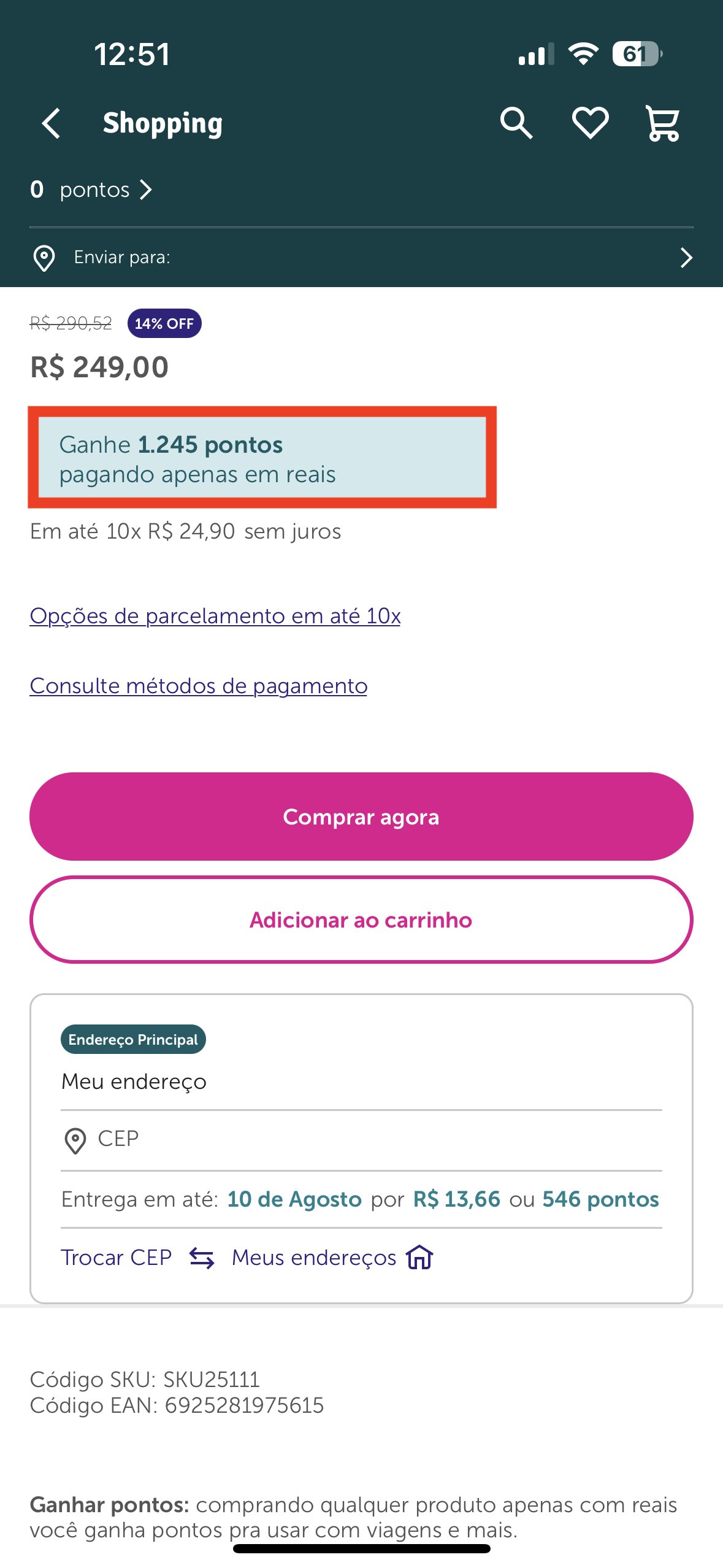Open Consulte métodos de pagamento link

[x=199, y=686]
